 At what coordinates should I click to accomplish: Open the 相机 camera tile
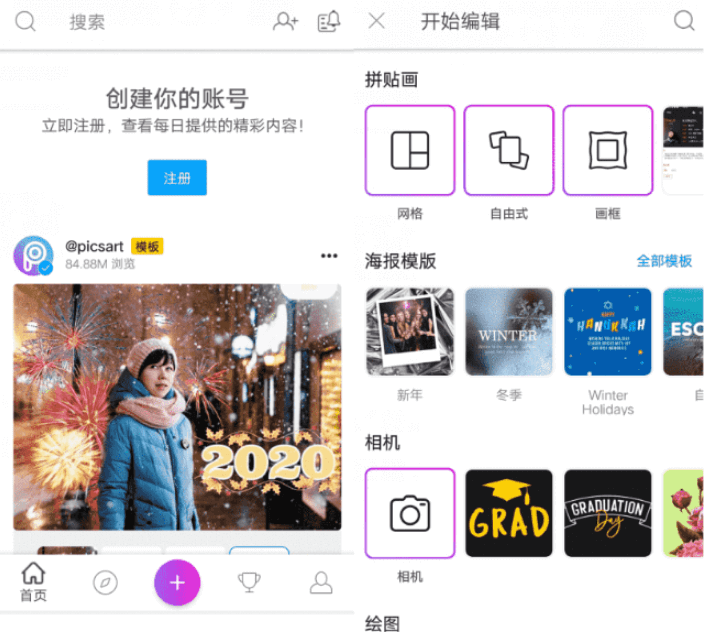tap(410, 513)
